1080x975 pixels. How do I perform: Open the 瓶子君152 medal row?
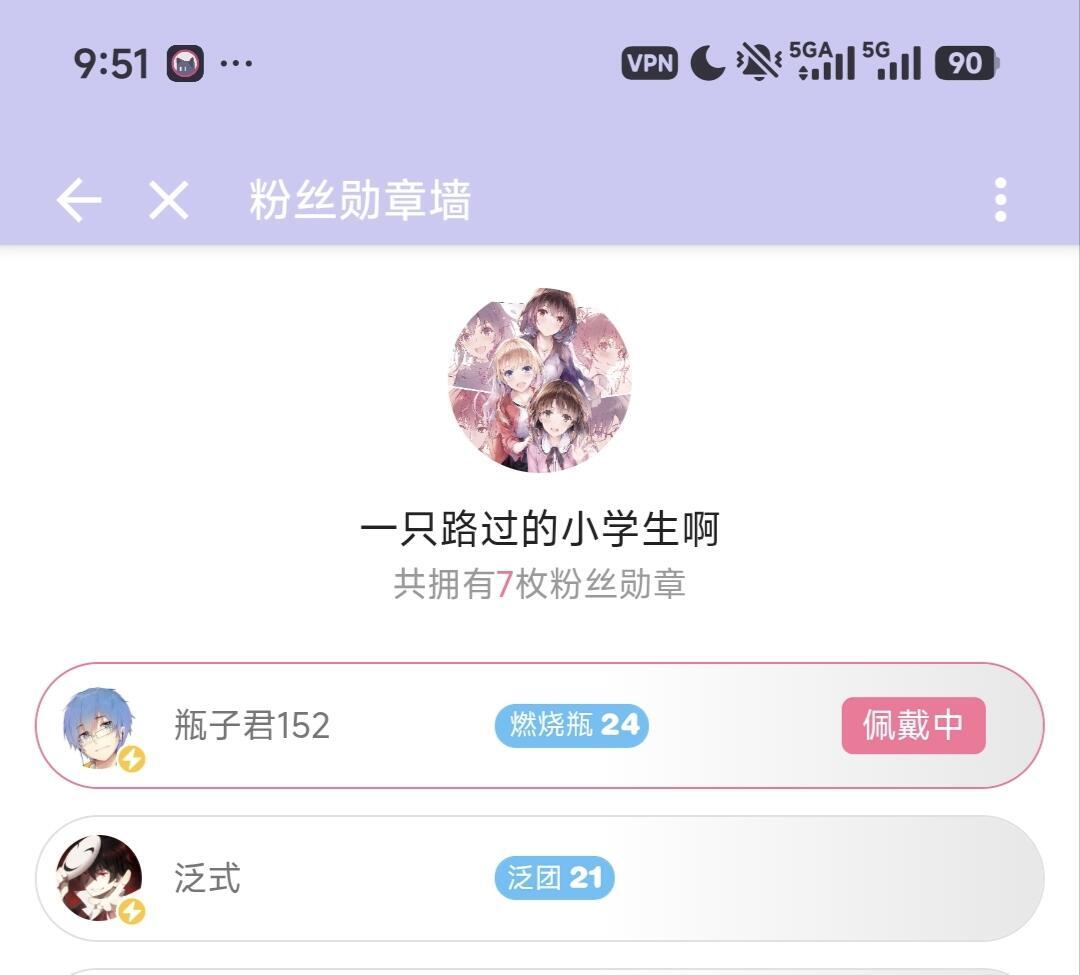pos(539,725)
